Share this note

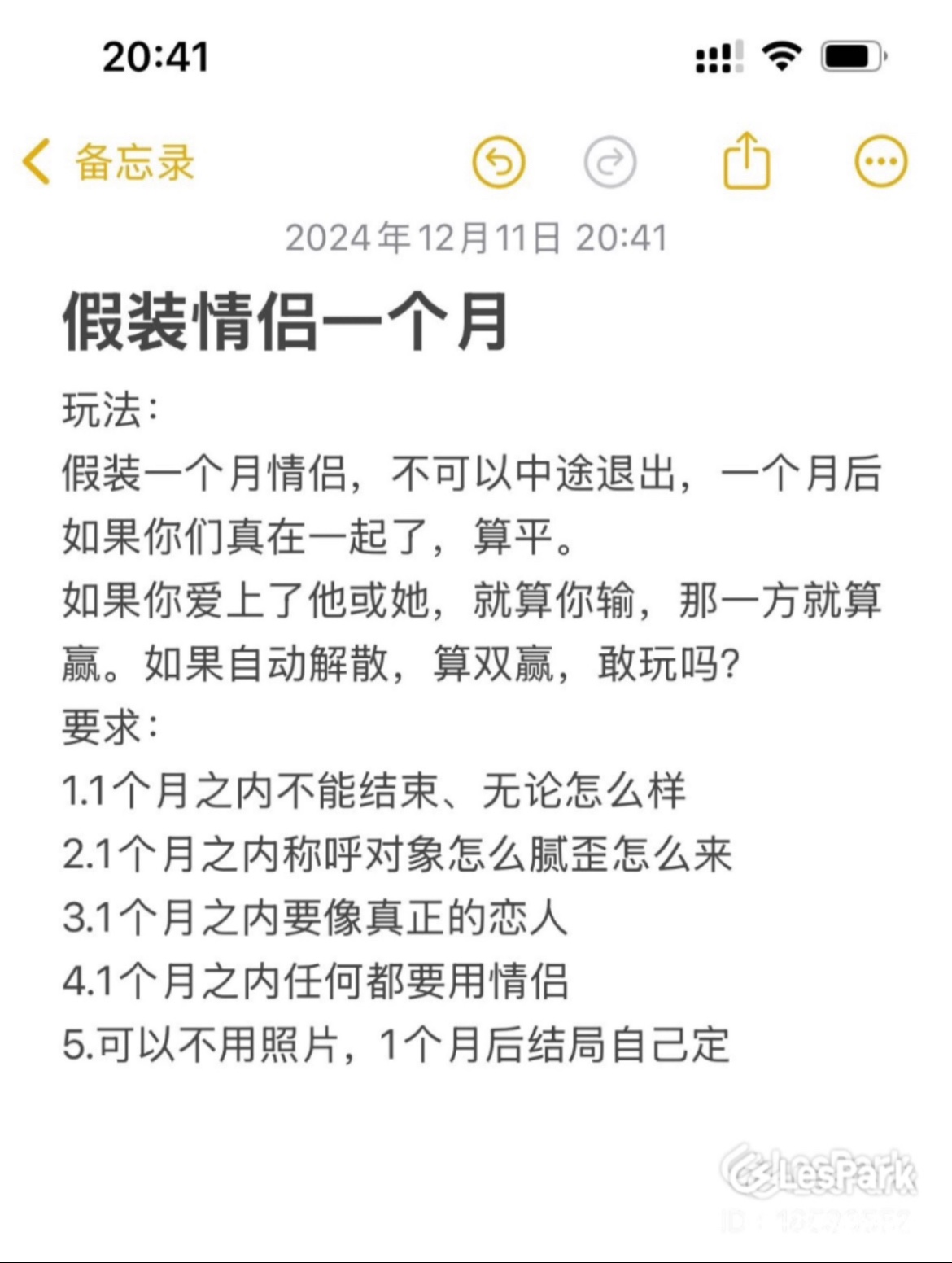746,160
